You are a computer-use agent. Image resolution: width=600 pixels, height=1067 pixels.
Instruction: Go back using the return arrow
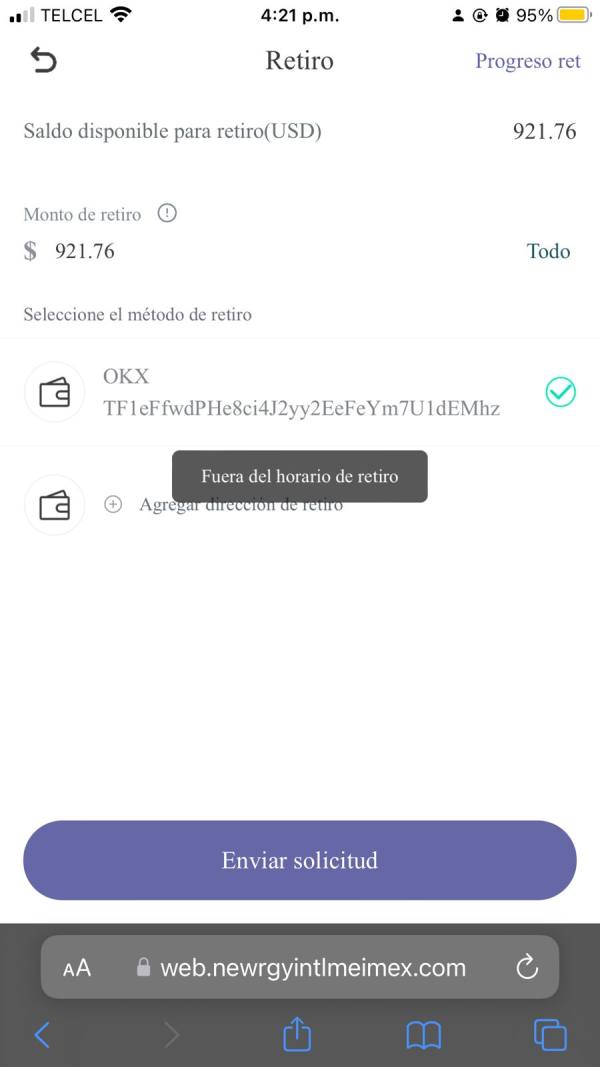pos(44,60)
